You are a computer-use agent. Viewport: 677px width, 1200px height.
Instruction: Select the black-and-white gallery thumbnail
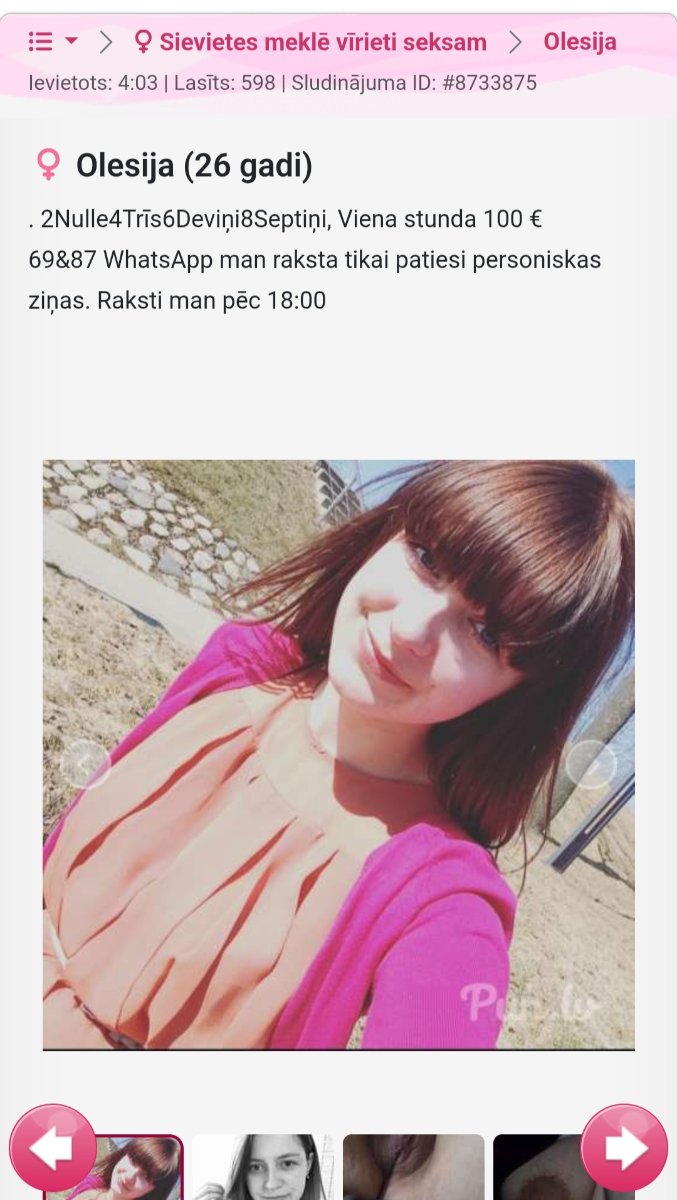point(262,1167)
